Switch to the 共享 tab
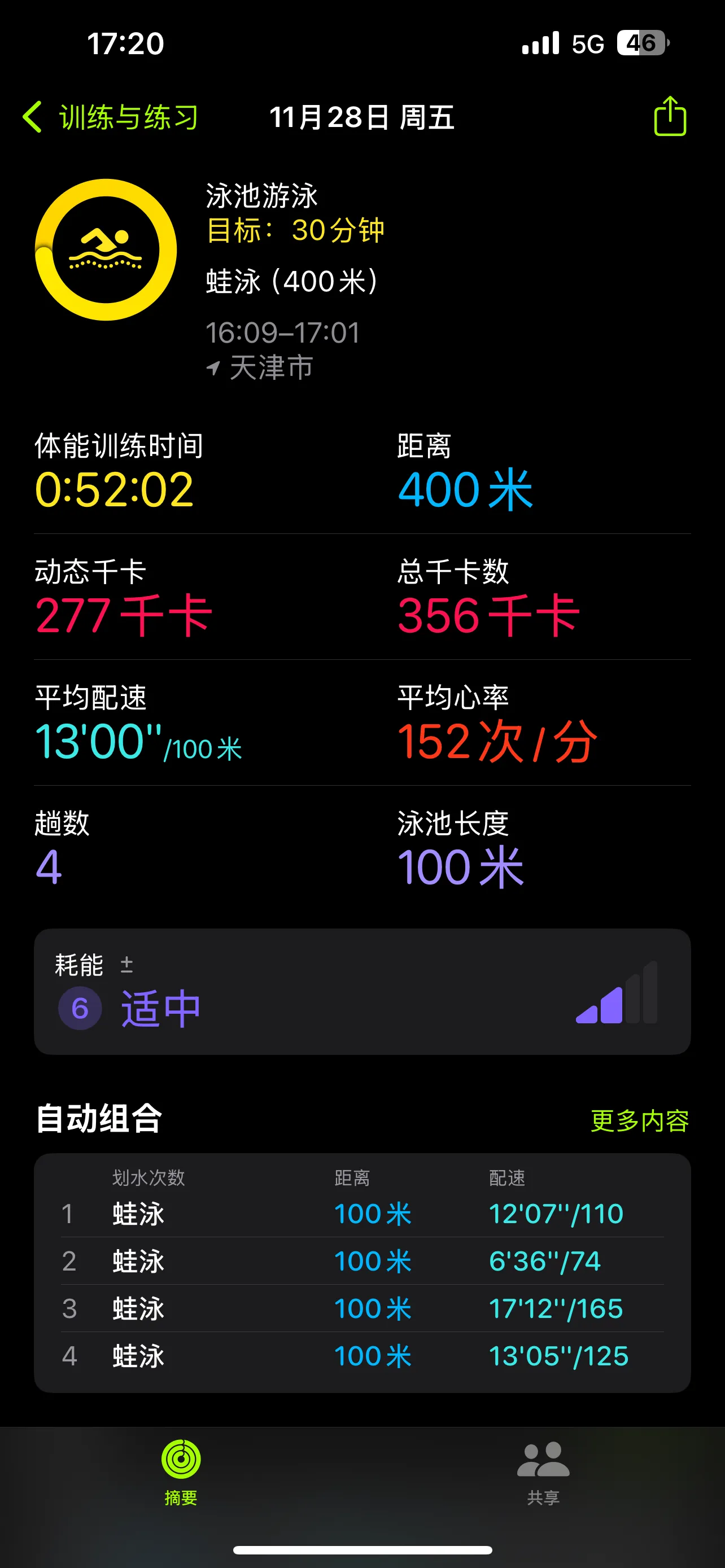Viewport: 725px width, 1568px height. pyautogui.click(x=543, y=1472)
